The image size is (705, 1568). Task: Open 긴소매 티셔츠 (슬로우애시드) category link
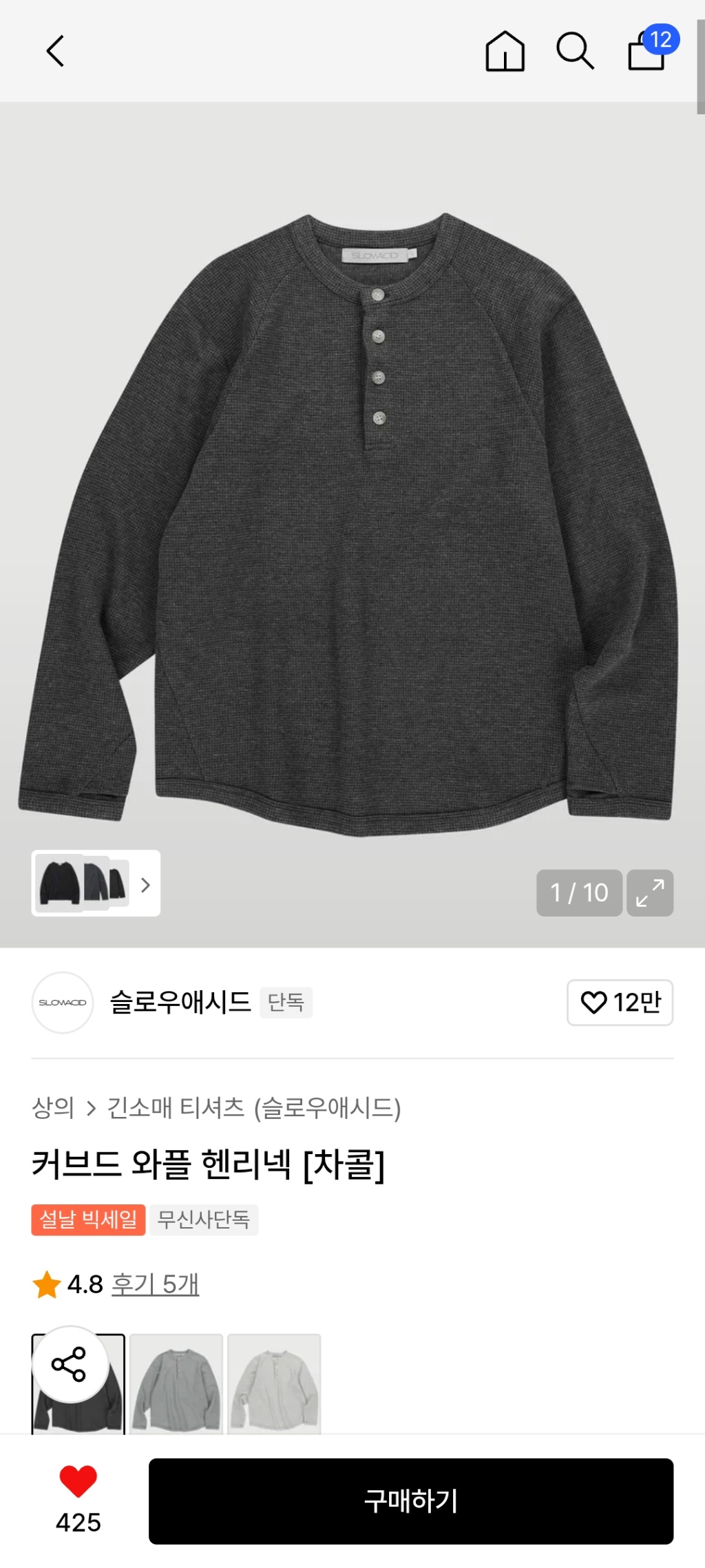tap(253, 1107)
